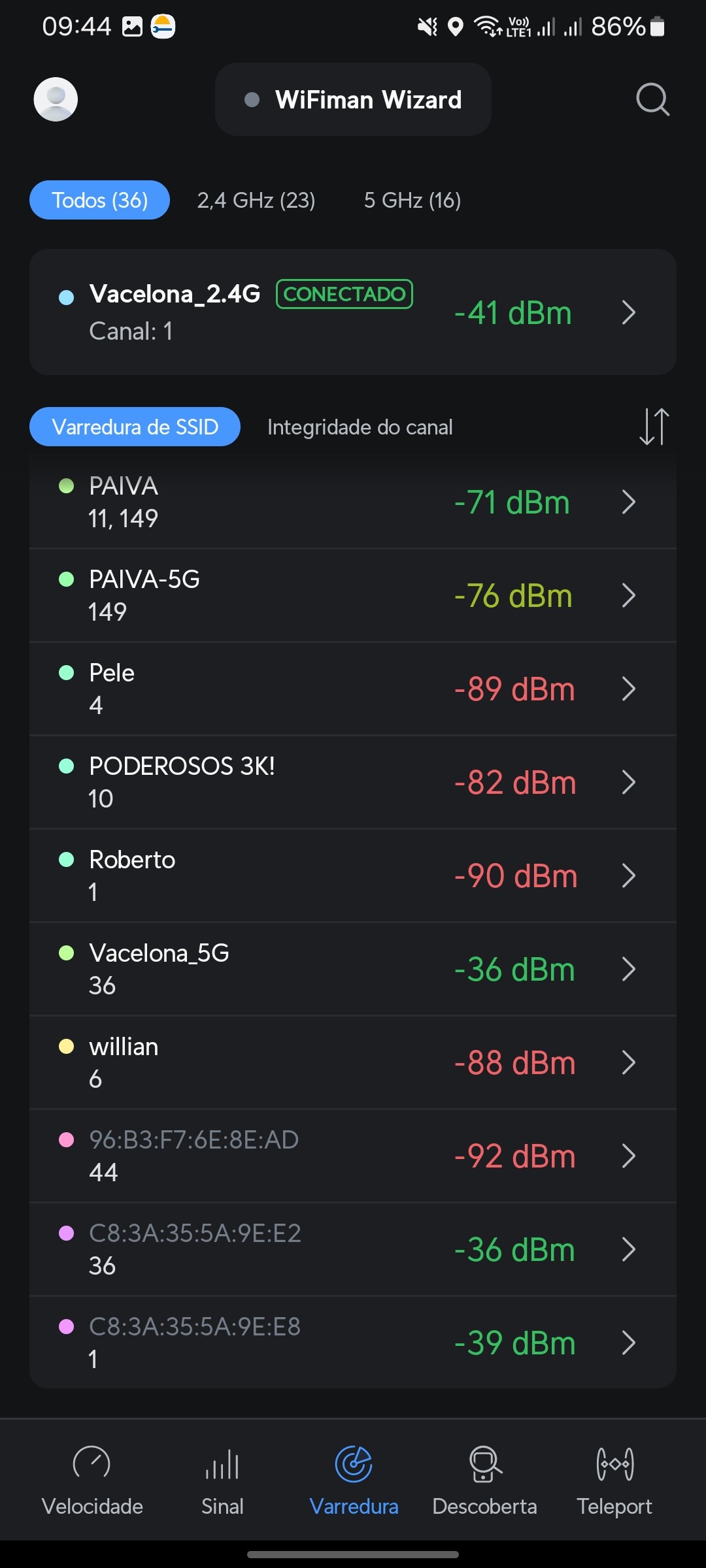View details for Pele network
This screenshot has height=1568, width=706.
click(353, 689)
